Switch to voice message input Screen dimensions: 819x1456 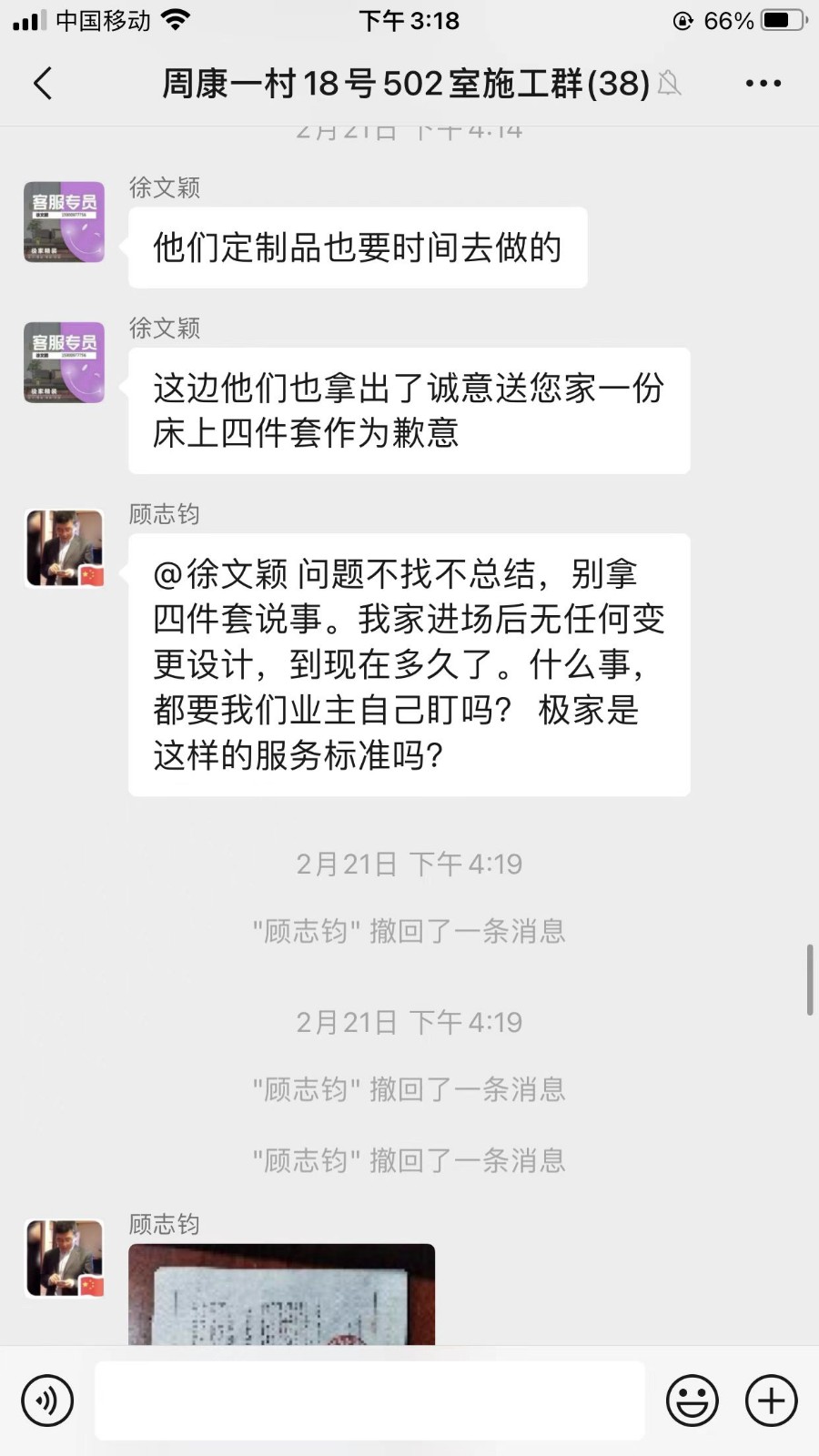(47, 1400)
